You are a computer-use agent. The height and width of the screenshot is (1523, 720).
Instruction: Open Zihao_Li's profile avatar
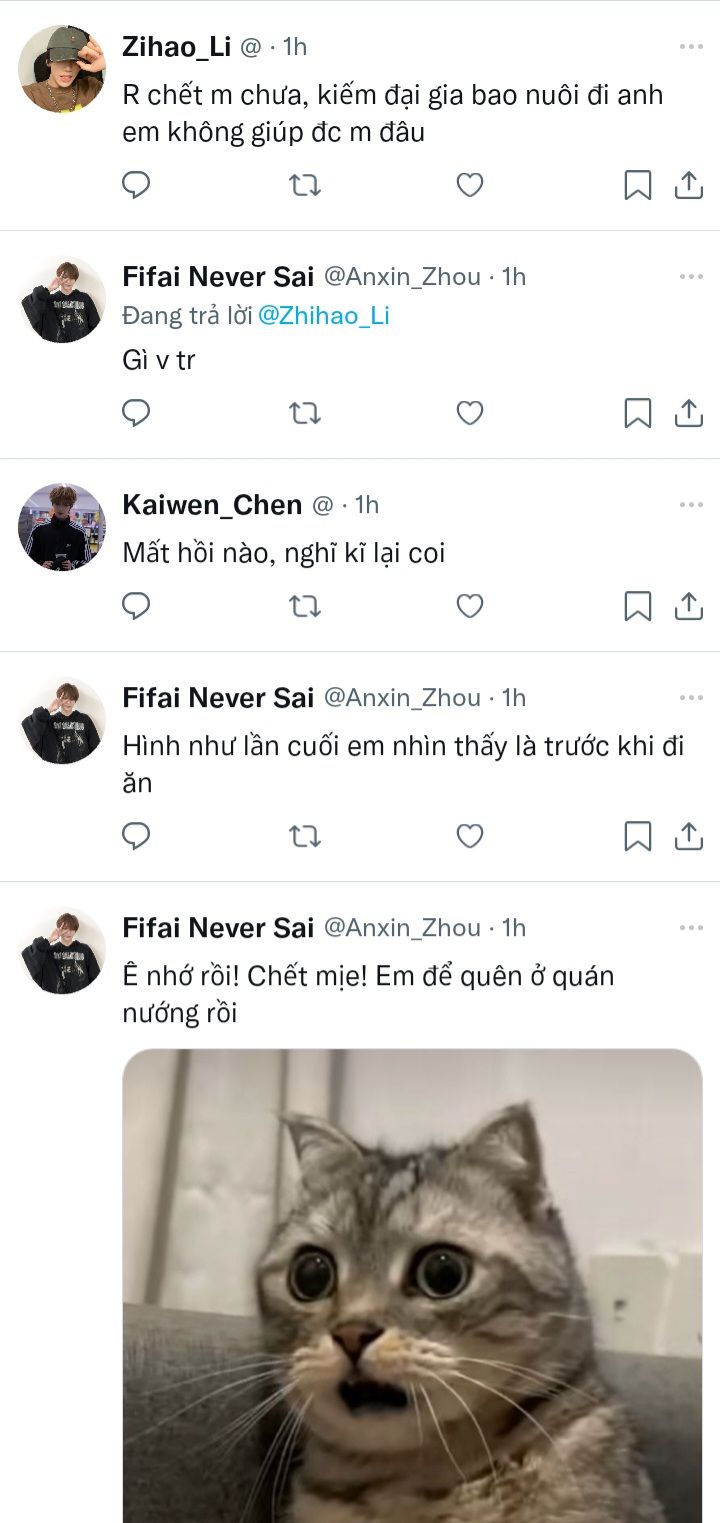(62, 69)
